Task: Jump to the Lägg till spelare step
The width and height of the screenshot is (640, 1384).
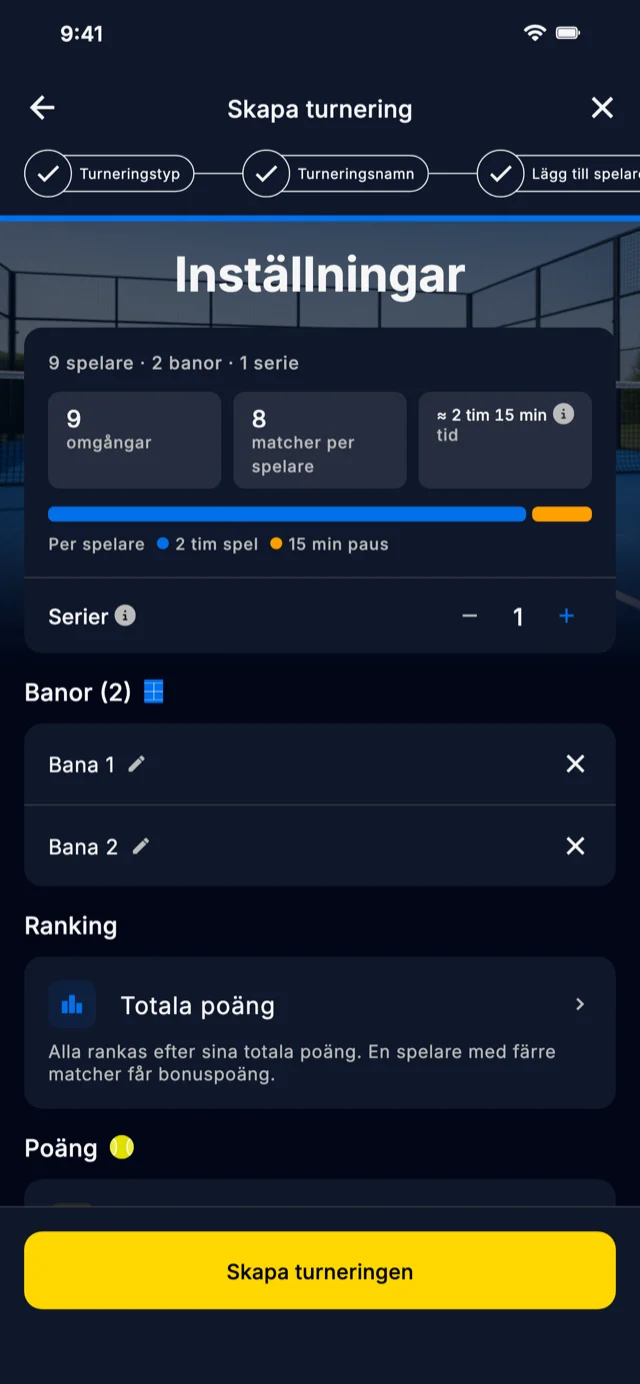Action: tap(559, 174)
